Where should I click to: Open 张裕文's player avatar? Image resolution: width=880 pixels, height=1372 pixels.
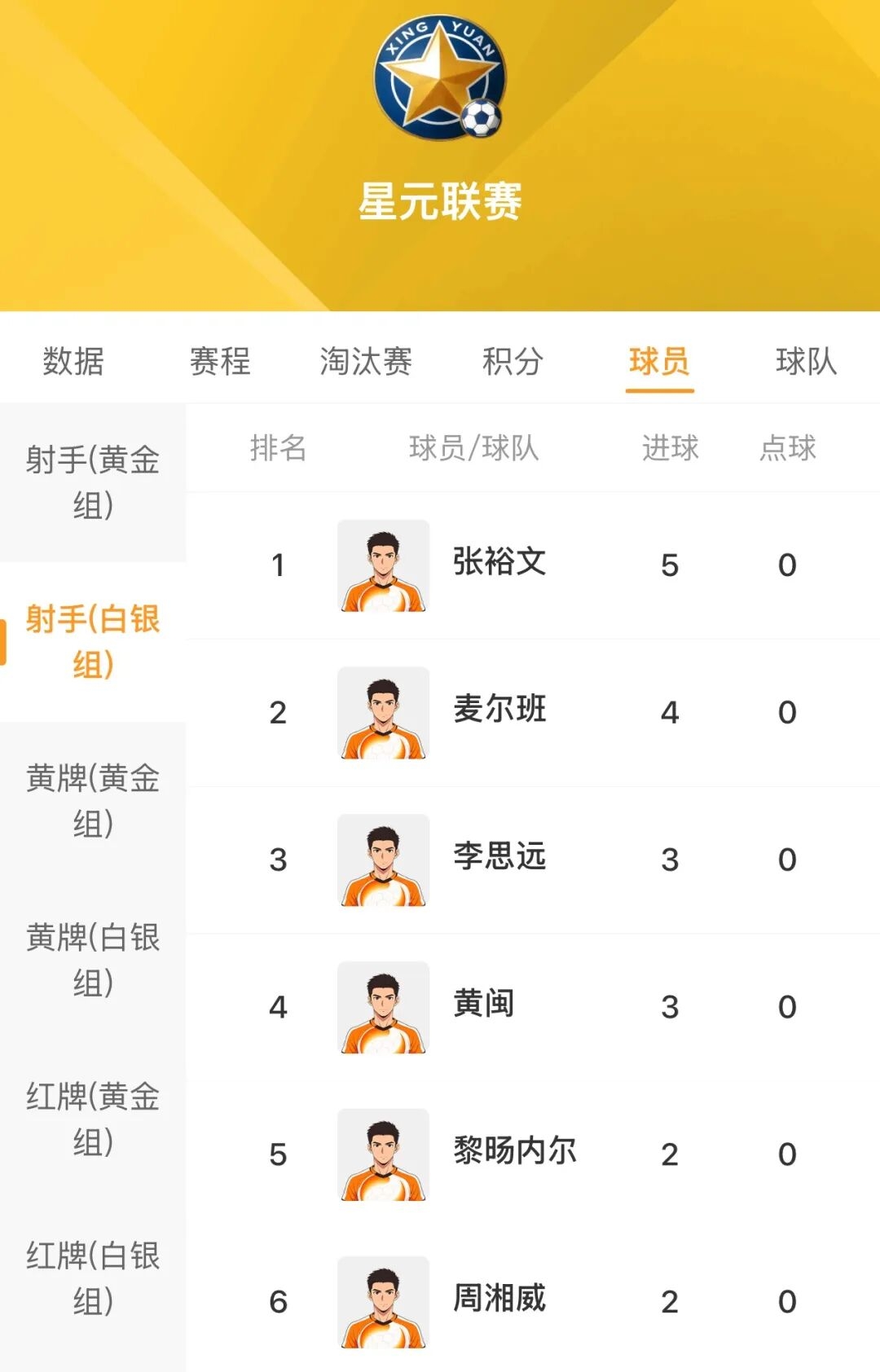pos(383,565)
